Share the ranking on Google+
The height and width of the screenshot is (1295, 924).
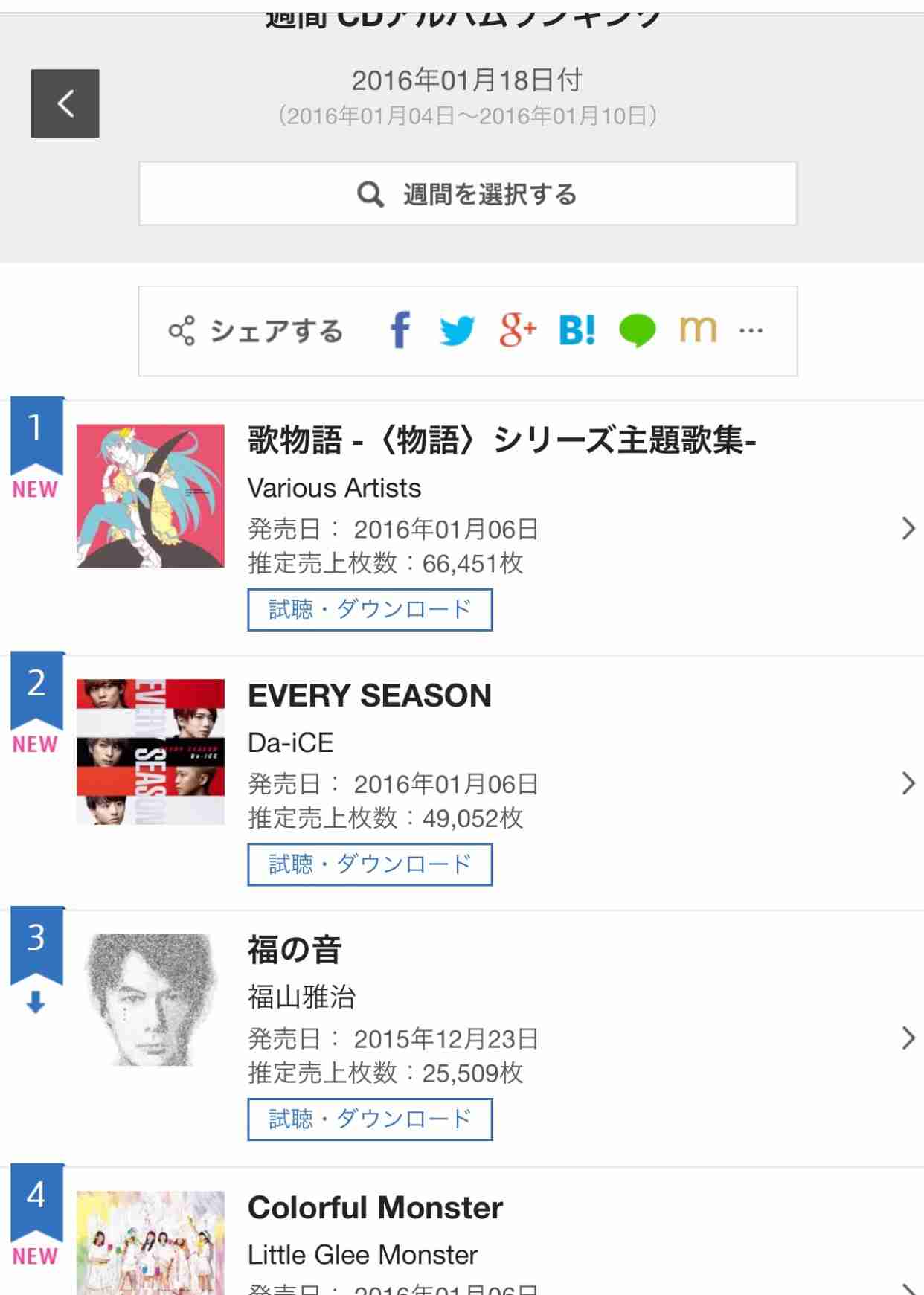tap(517, 330)
